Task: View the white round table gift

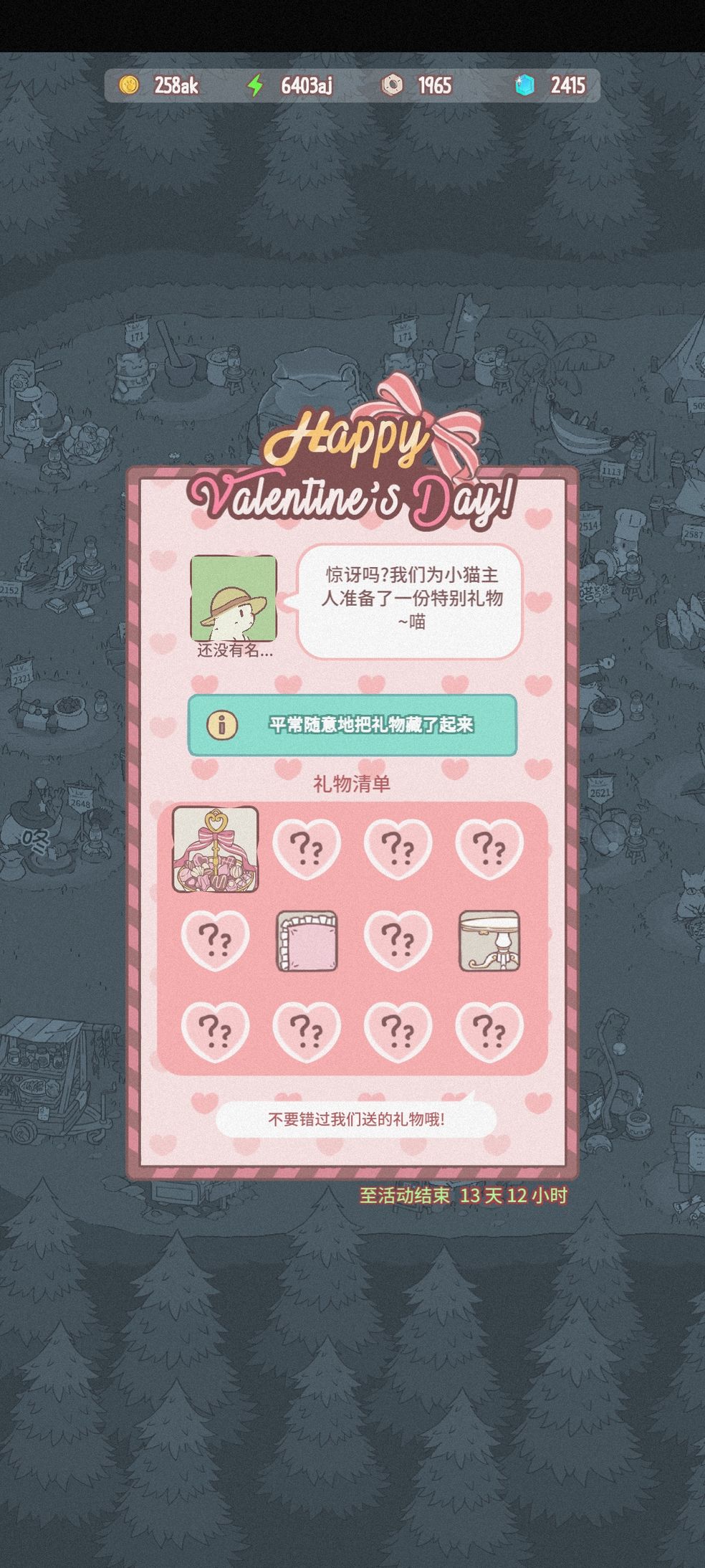Action: click(x=489, y=941)
